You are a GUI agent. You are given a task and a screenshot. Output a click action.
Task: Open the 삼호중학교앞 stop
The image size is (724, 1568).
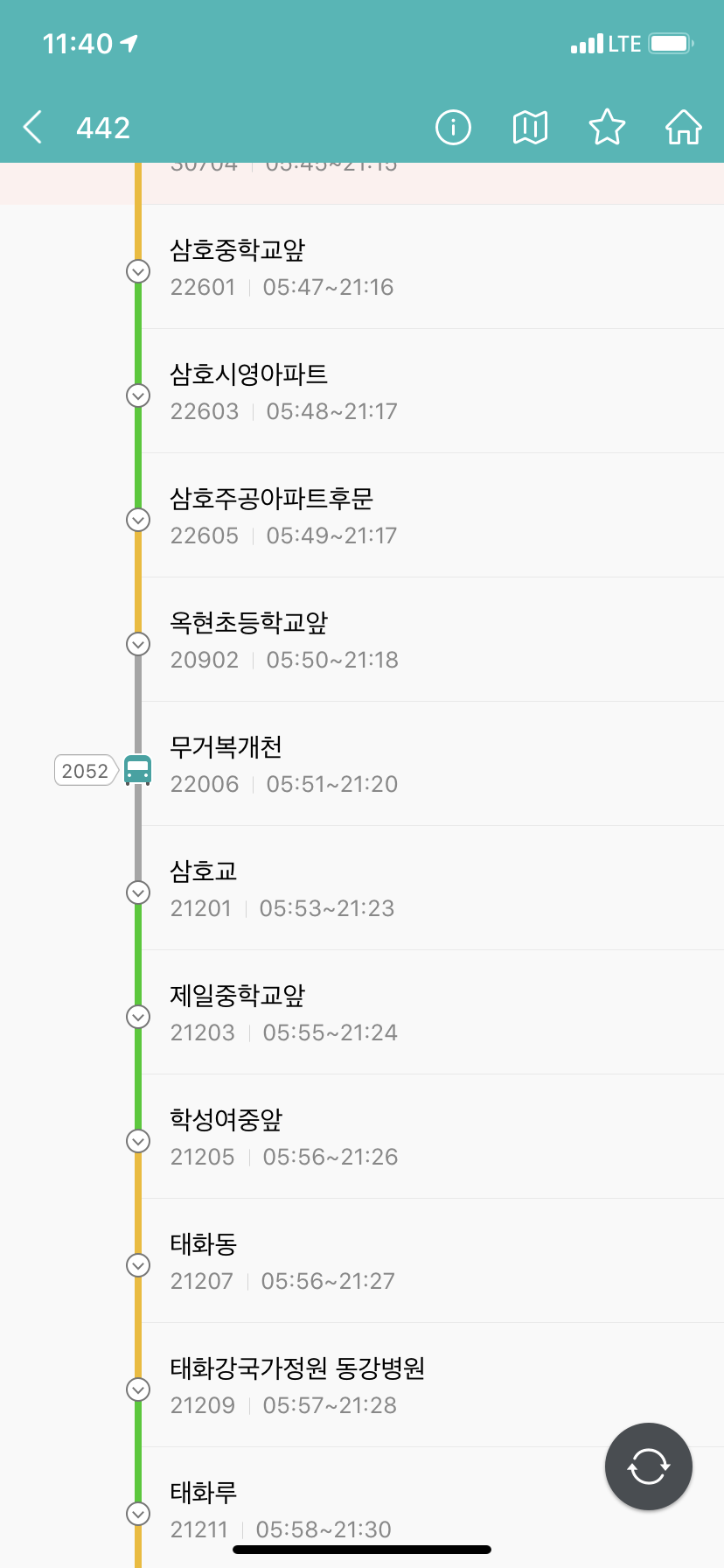(x=433, y=267)
